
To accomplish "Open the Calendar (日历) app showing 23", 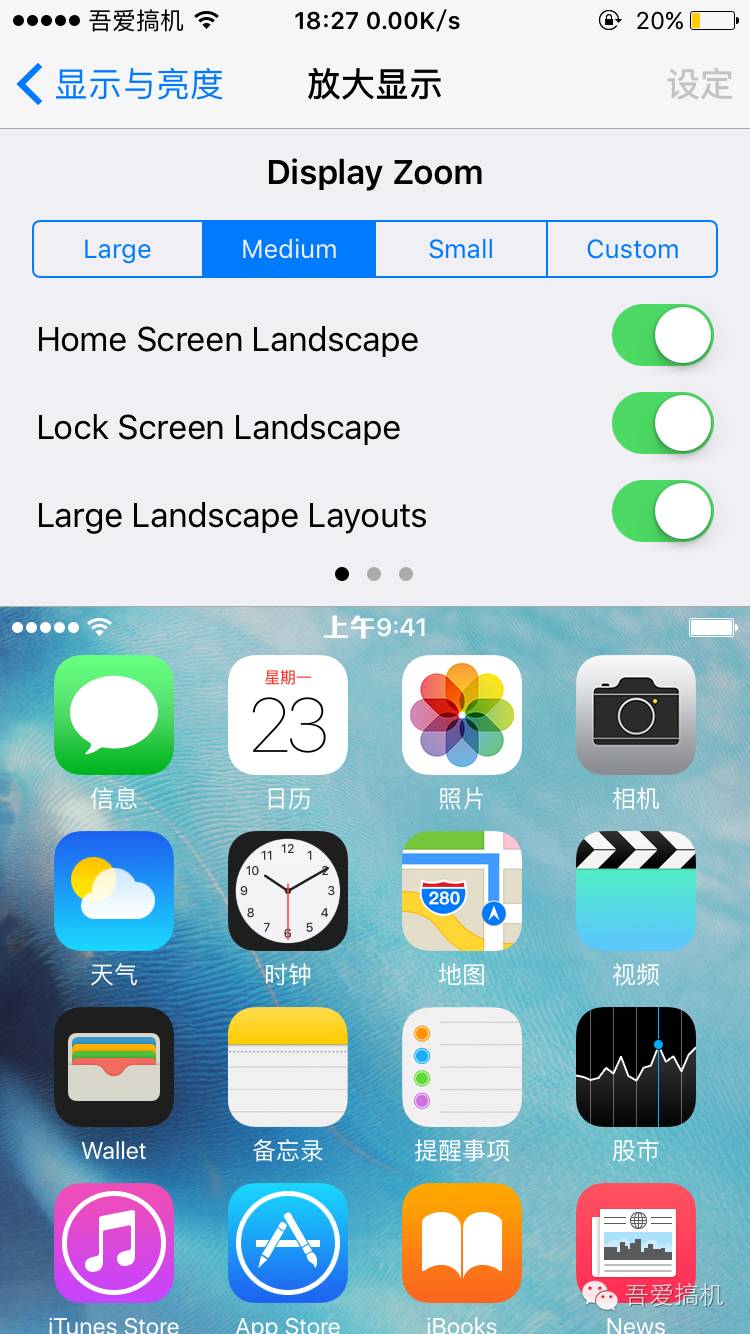I will coord(287,714).
